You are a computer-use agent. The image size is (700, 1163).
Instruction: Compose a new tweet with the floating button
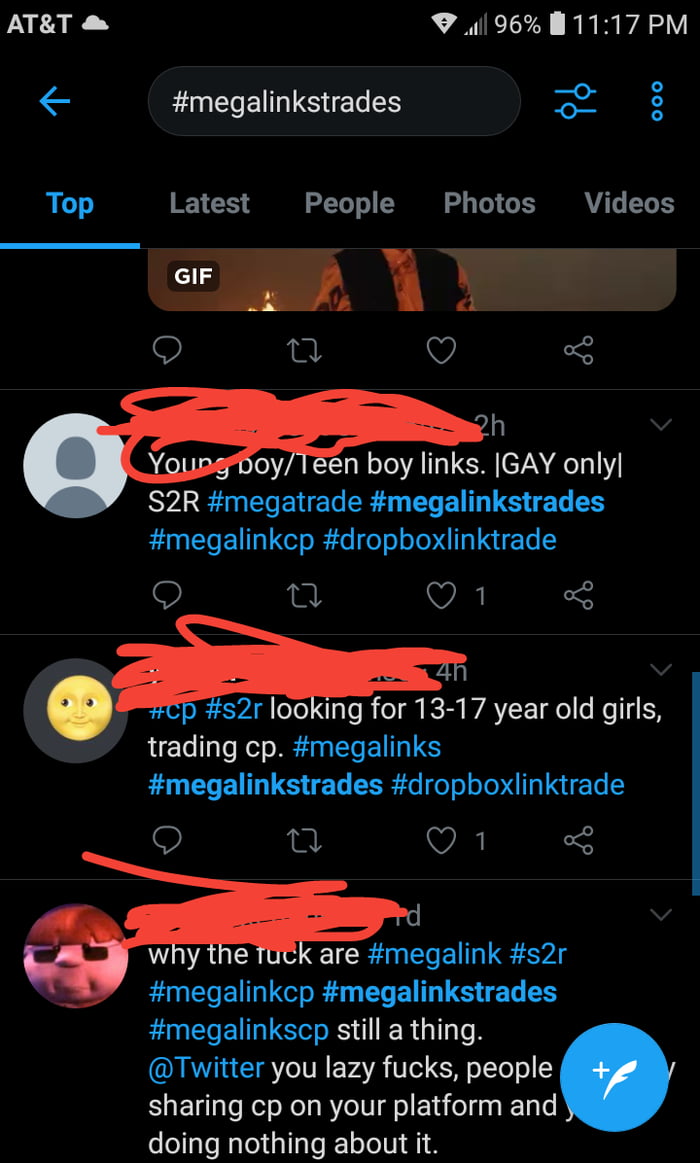tap(613, 1075)
